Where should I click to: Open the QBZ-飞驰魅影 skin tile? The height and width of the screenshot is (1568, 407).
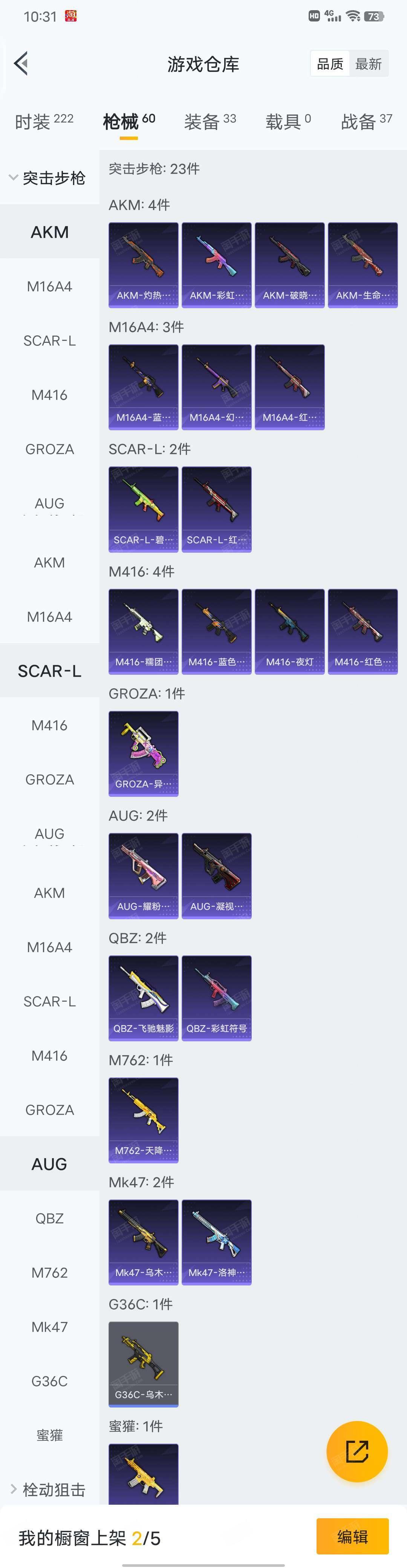coord(143,998)
